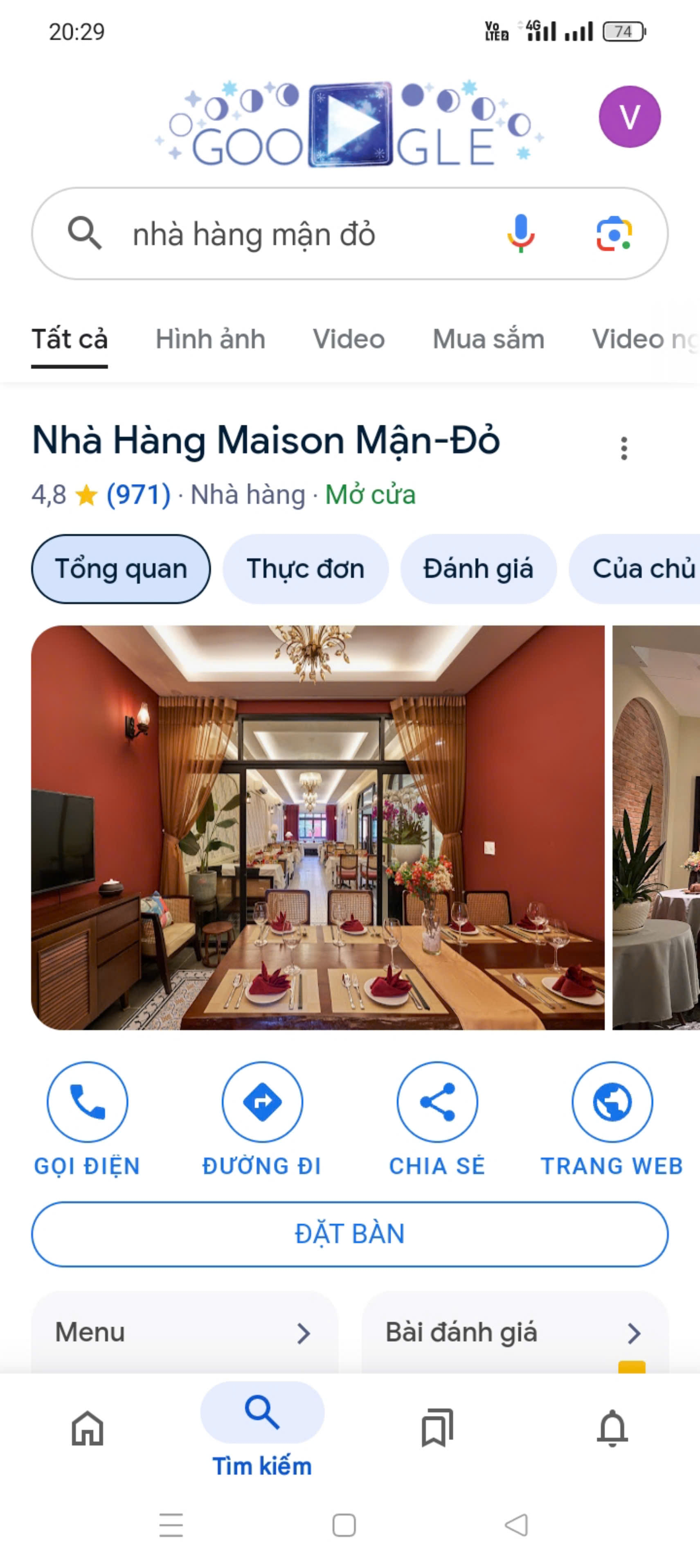Viewport: 700px width, 1568px height.
Task: Switch to the Hình ảnh tab
Action: (x=210, y=339)
